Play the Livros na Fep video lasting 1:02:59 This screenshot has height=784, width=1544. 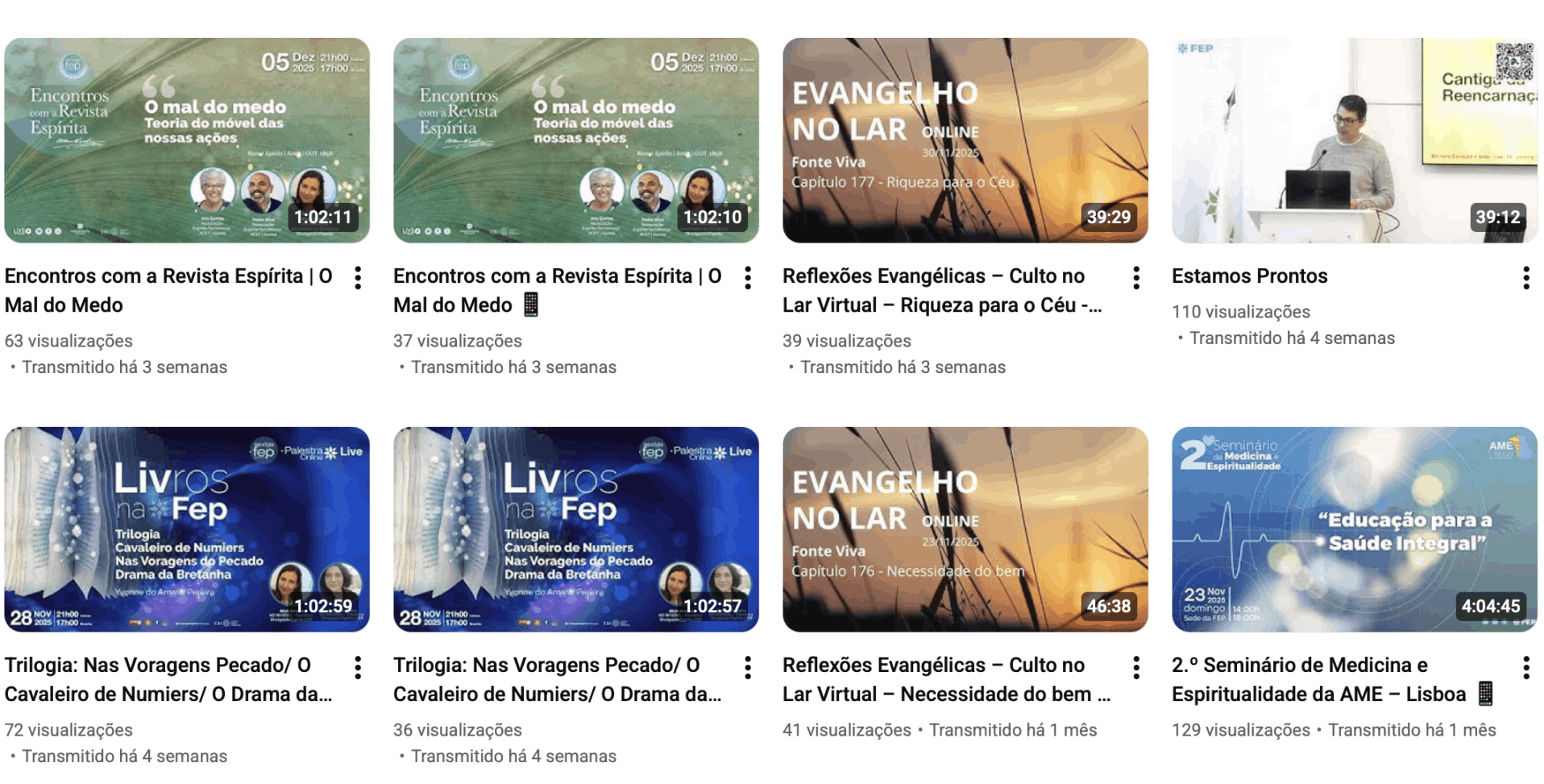pyautogui.click(x=187, y=529)
